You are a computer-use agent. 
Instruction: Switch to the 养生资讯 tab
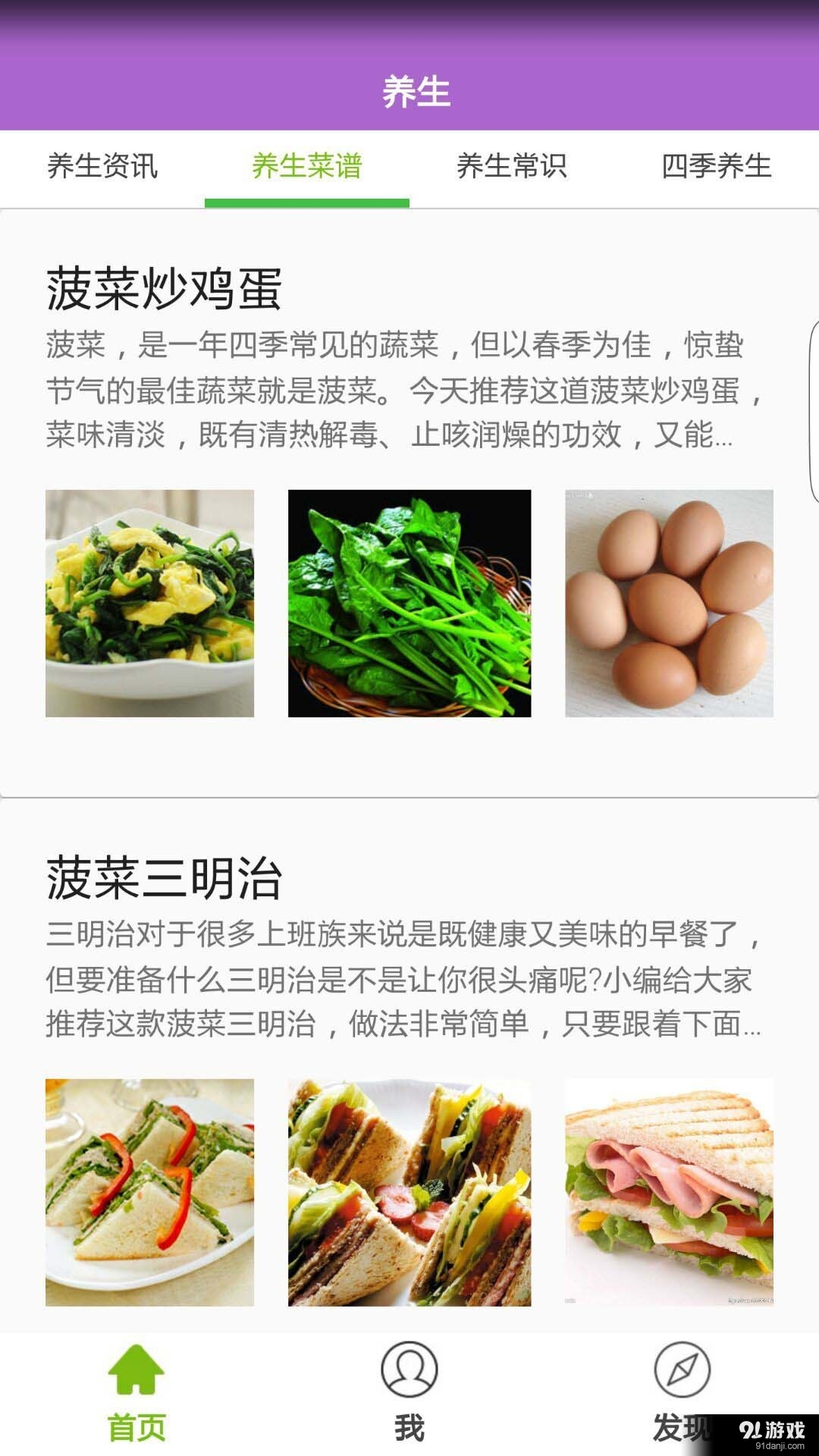102,168
